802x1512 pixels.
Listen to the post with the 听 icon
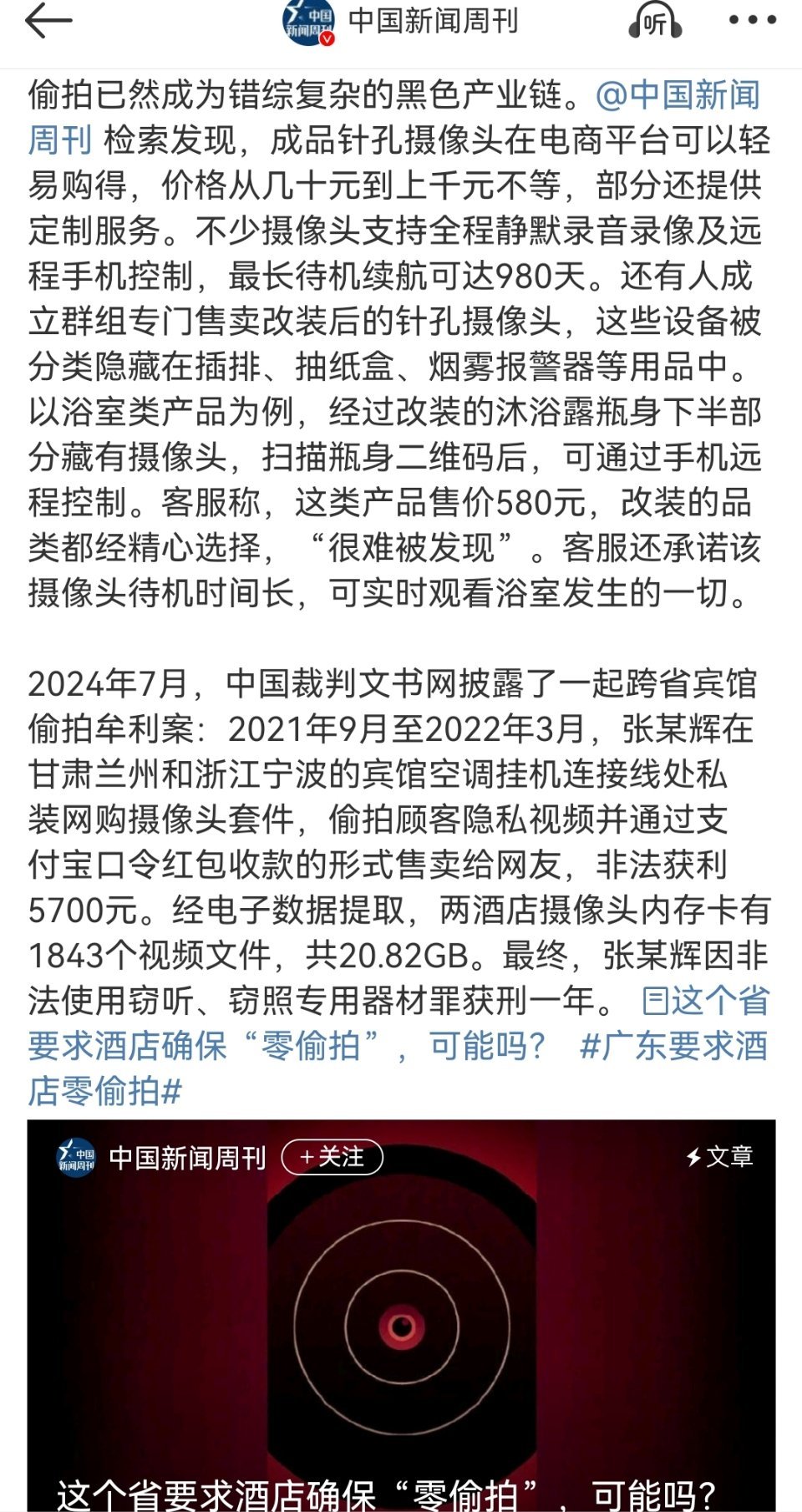pyautogui.click(x=655, y=23)
